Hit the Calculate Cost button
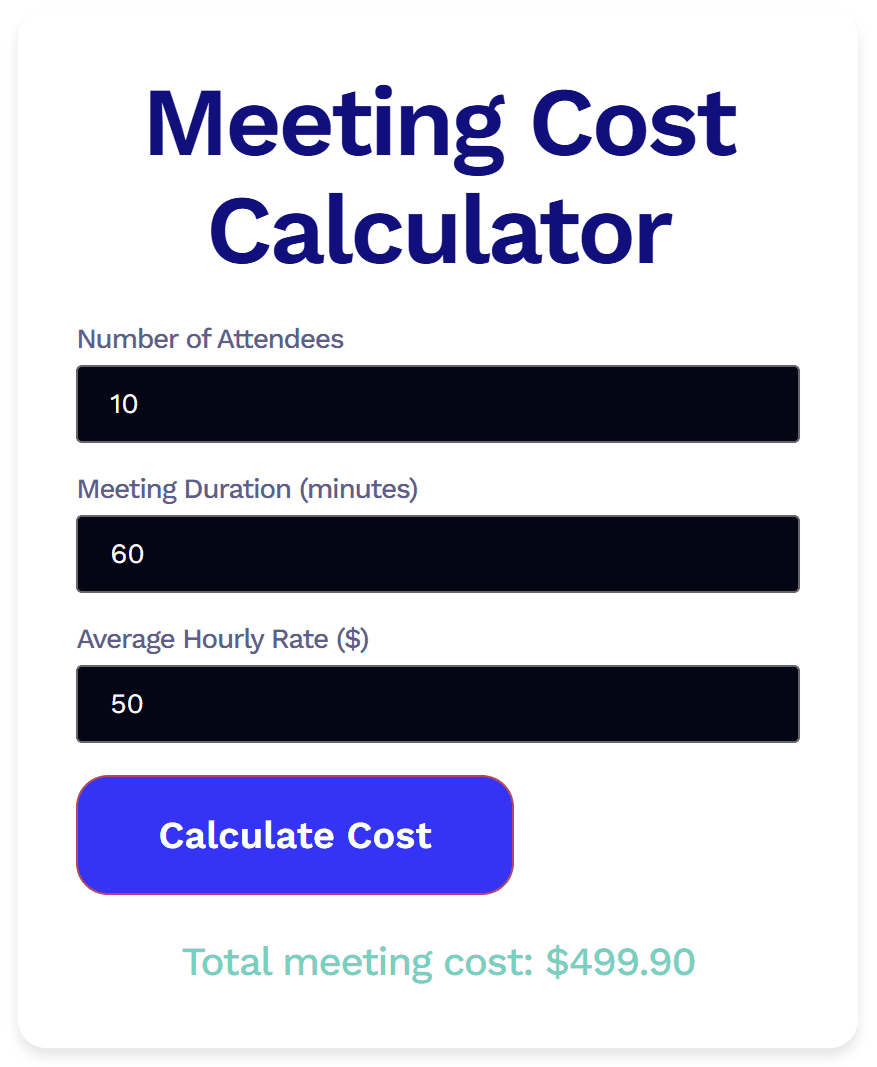This screenshot has width=877, height=1067. pos(295,835)
